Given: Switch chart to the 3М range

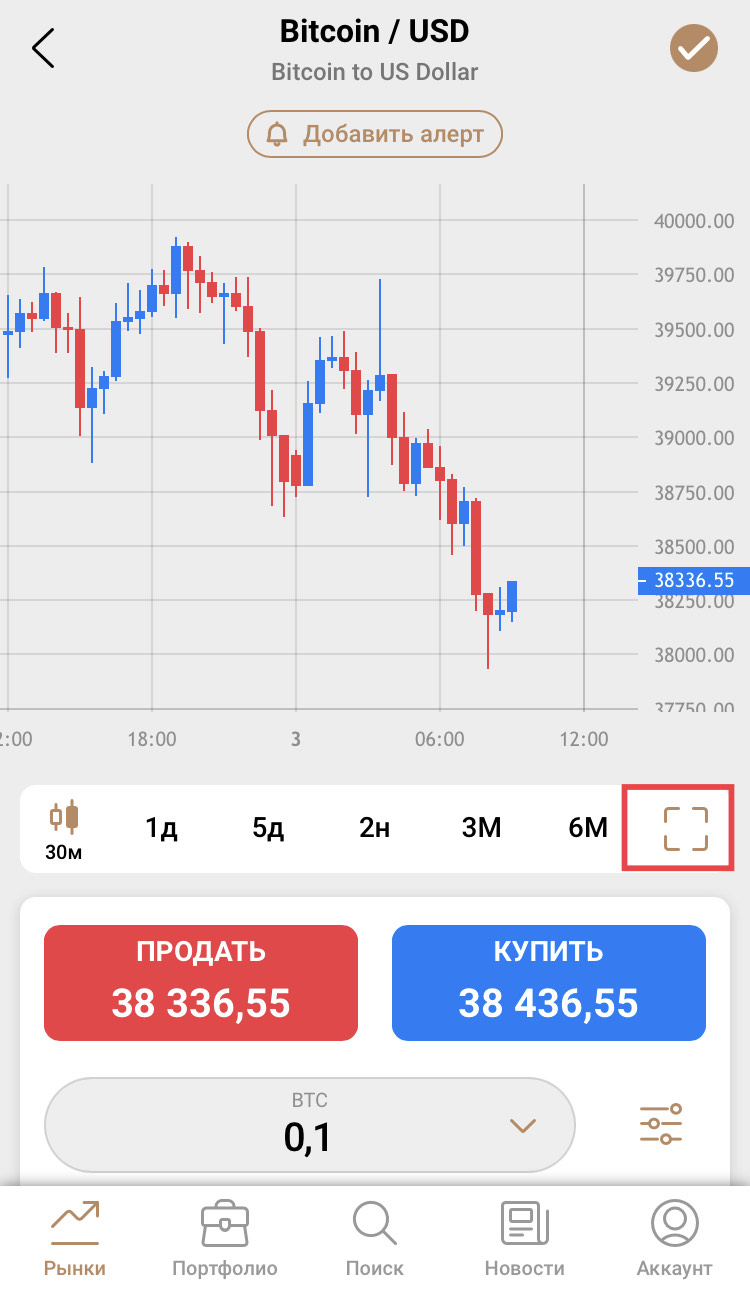Looking at the screenshot, I should pyautogui.click(x=481, y=828).
